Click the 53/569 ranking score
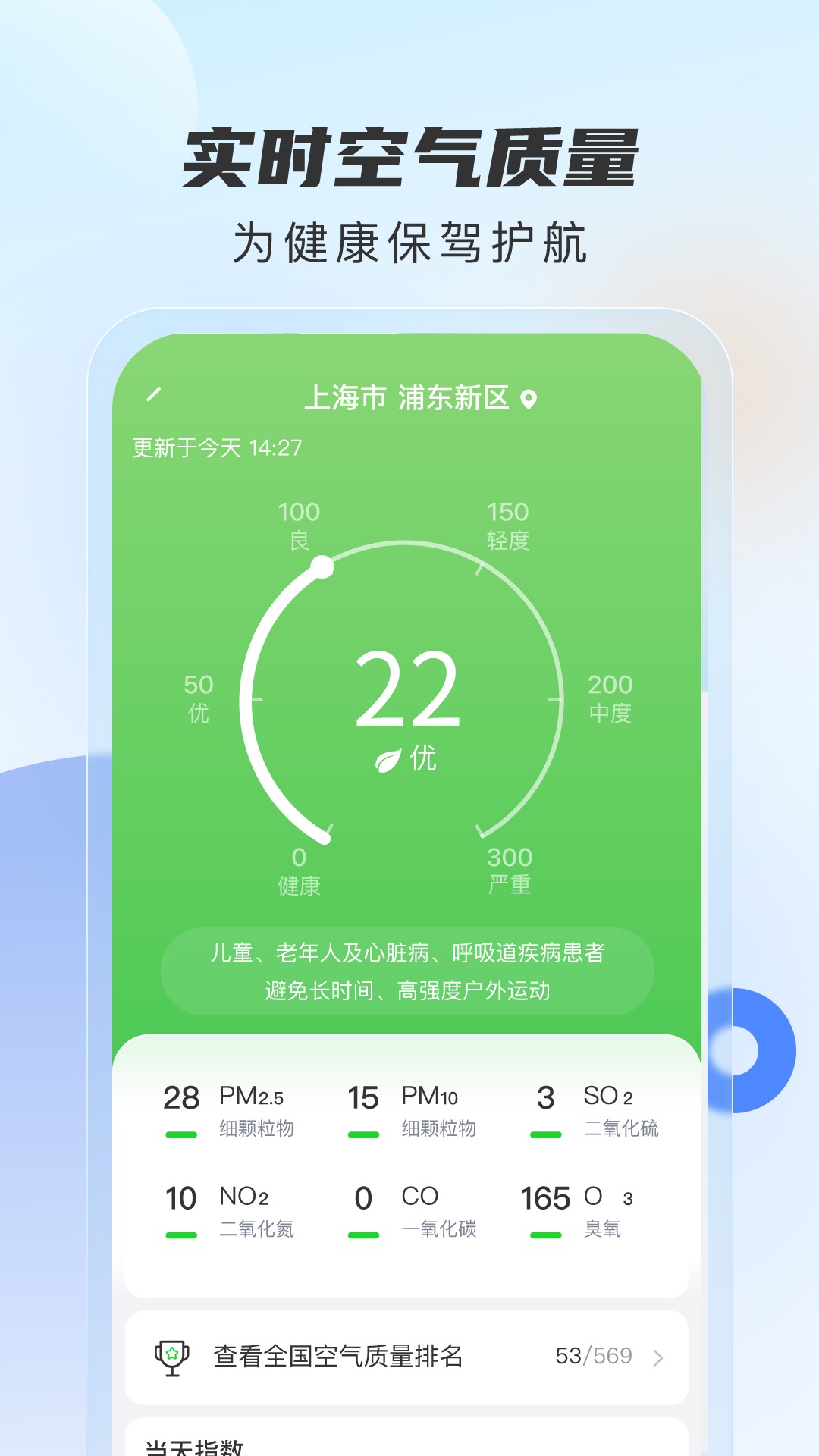The height and width of the screenshot is (1456, 819). (595, 1354)
